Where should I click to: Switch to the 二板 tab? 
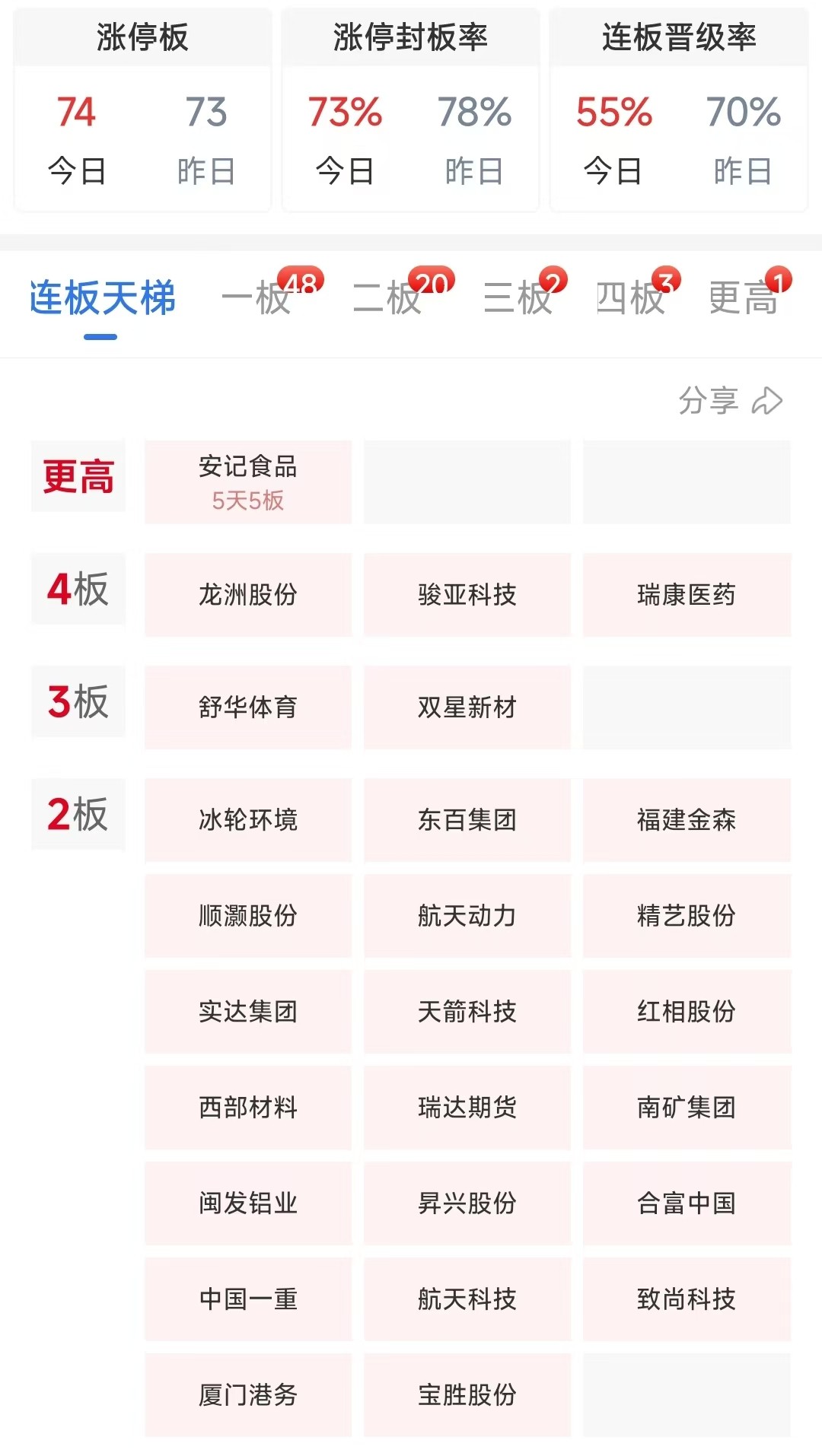(387, 298)
